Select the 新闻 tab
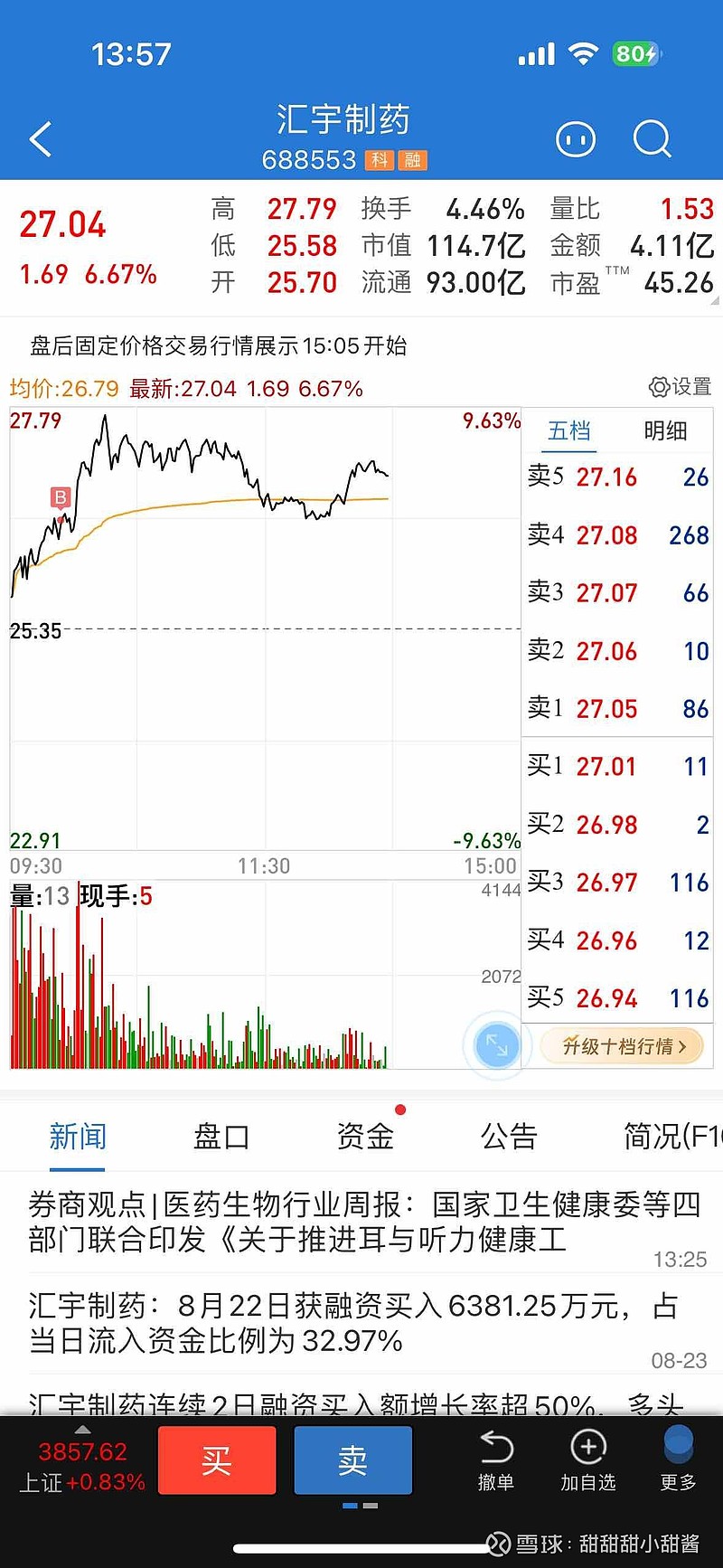This screenshot has height=1568, width=723. click(x=78, y=1137)
